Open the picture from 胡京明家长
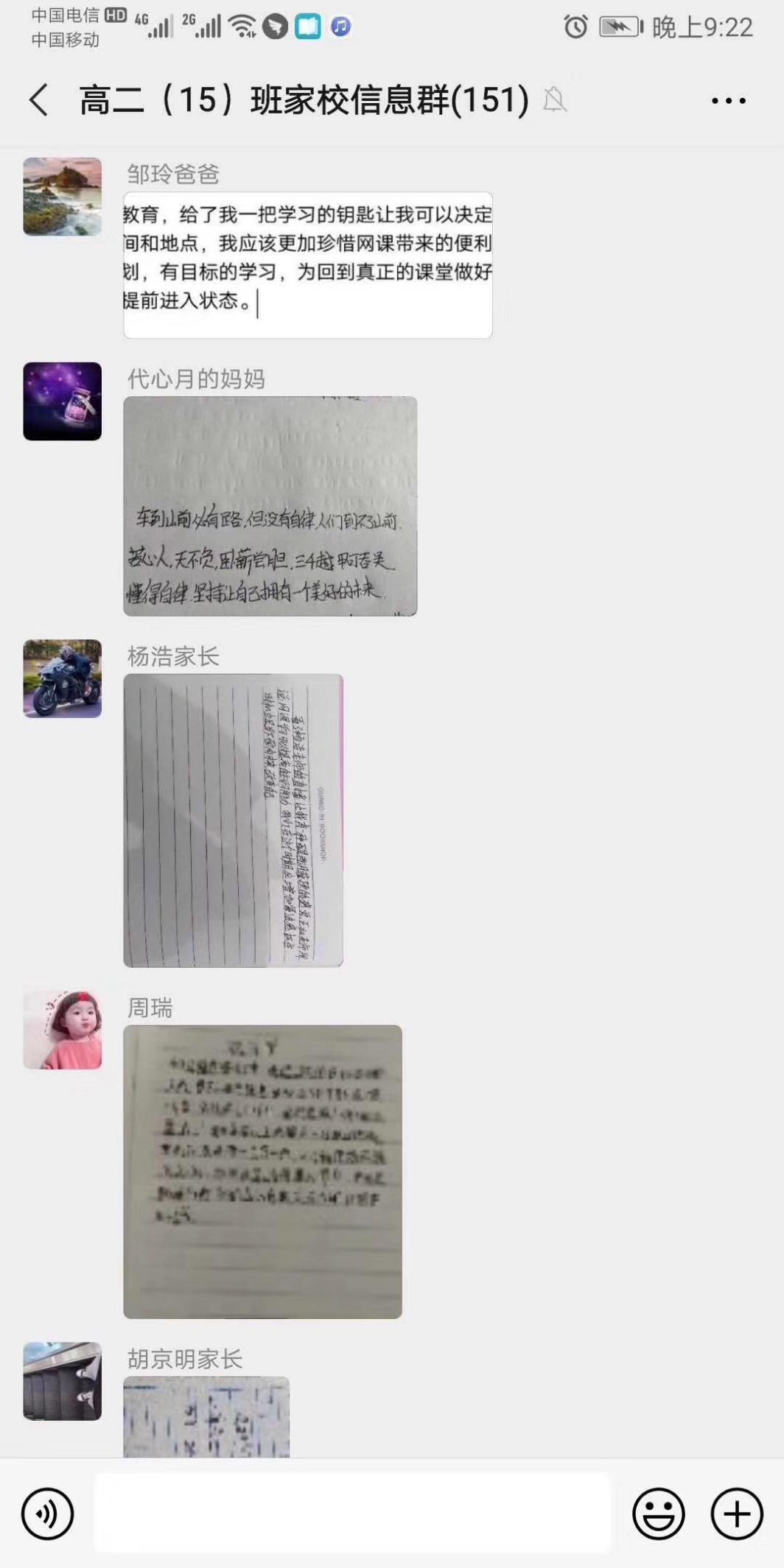 (x=206, y=1416)
